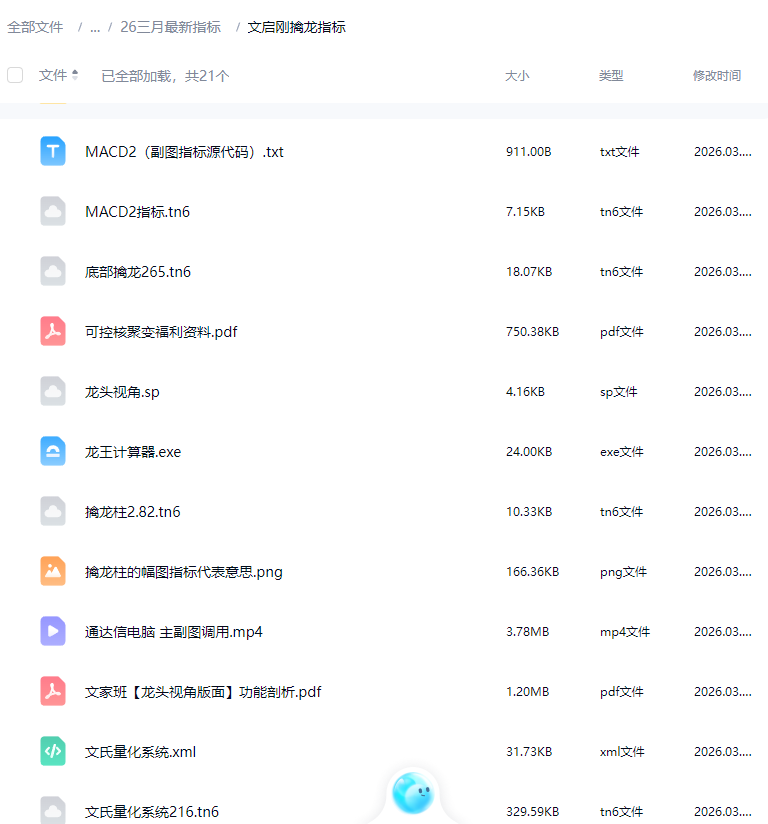Open 26三月最新指标 from the breadcrumb
This screenshot has width=768, height=824.
[x=170, y=27]
